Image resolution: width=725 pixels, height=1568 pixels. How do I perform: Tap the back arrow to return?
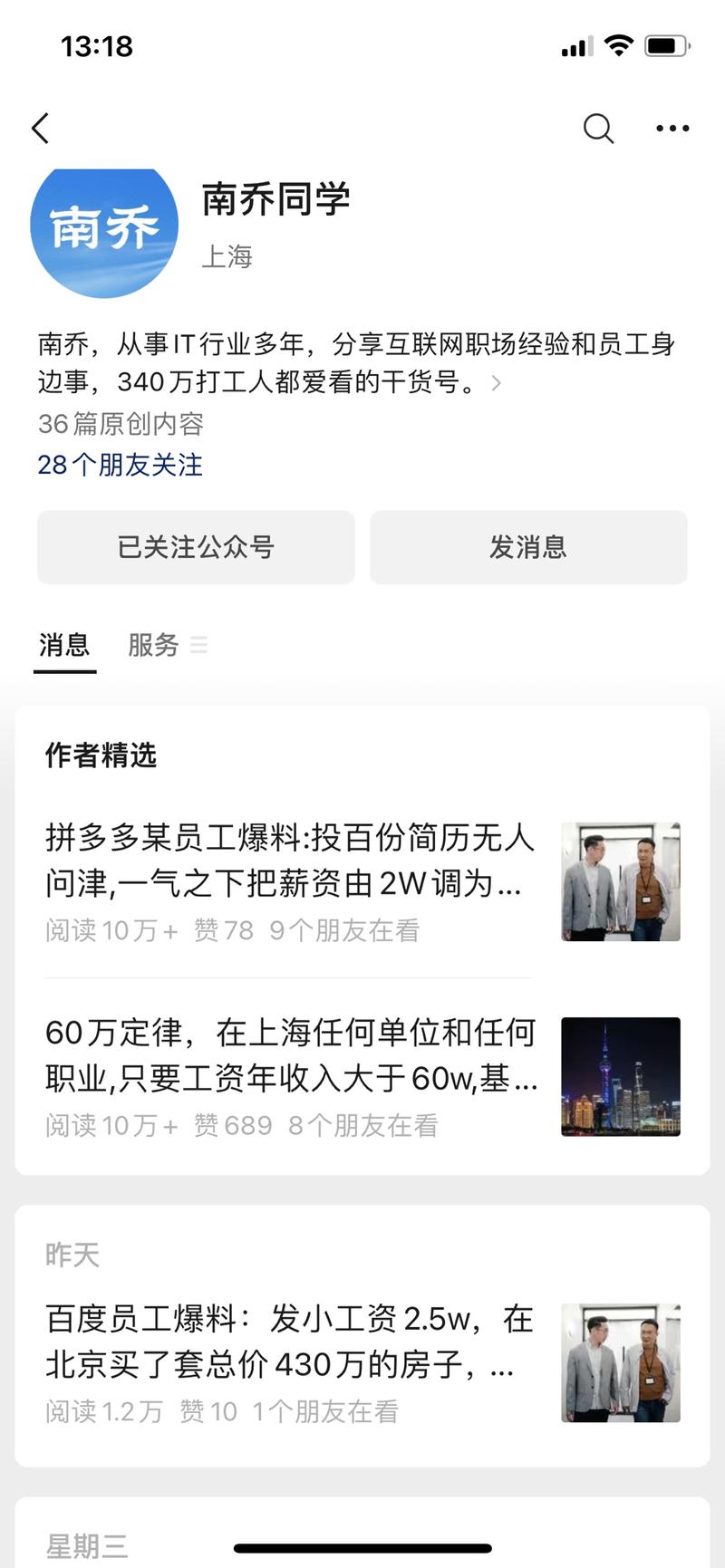pyautogui.click(x=40, y=129)
